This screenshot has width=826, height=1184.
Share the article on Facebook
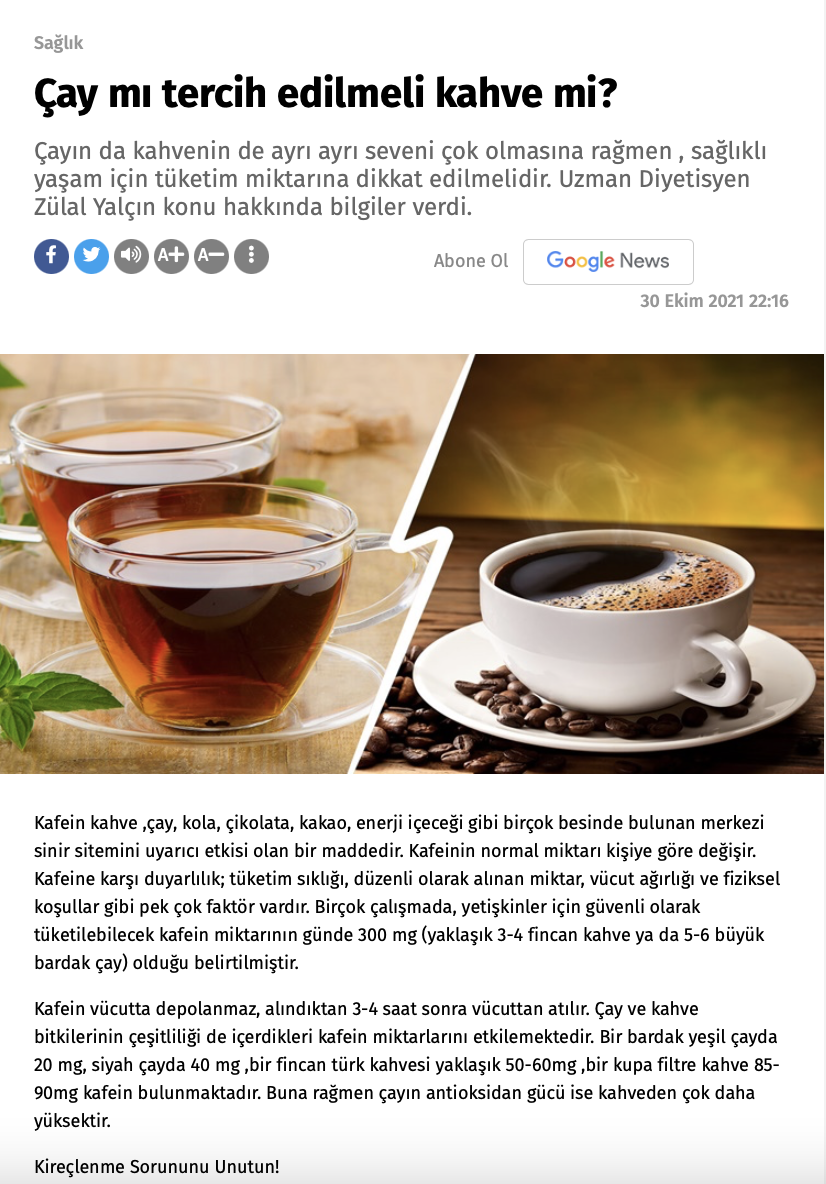click(51, 256)
